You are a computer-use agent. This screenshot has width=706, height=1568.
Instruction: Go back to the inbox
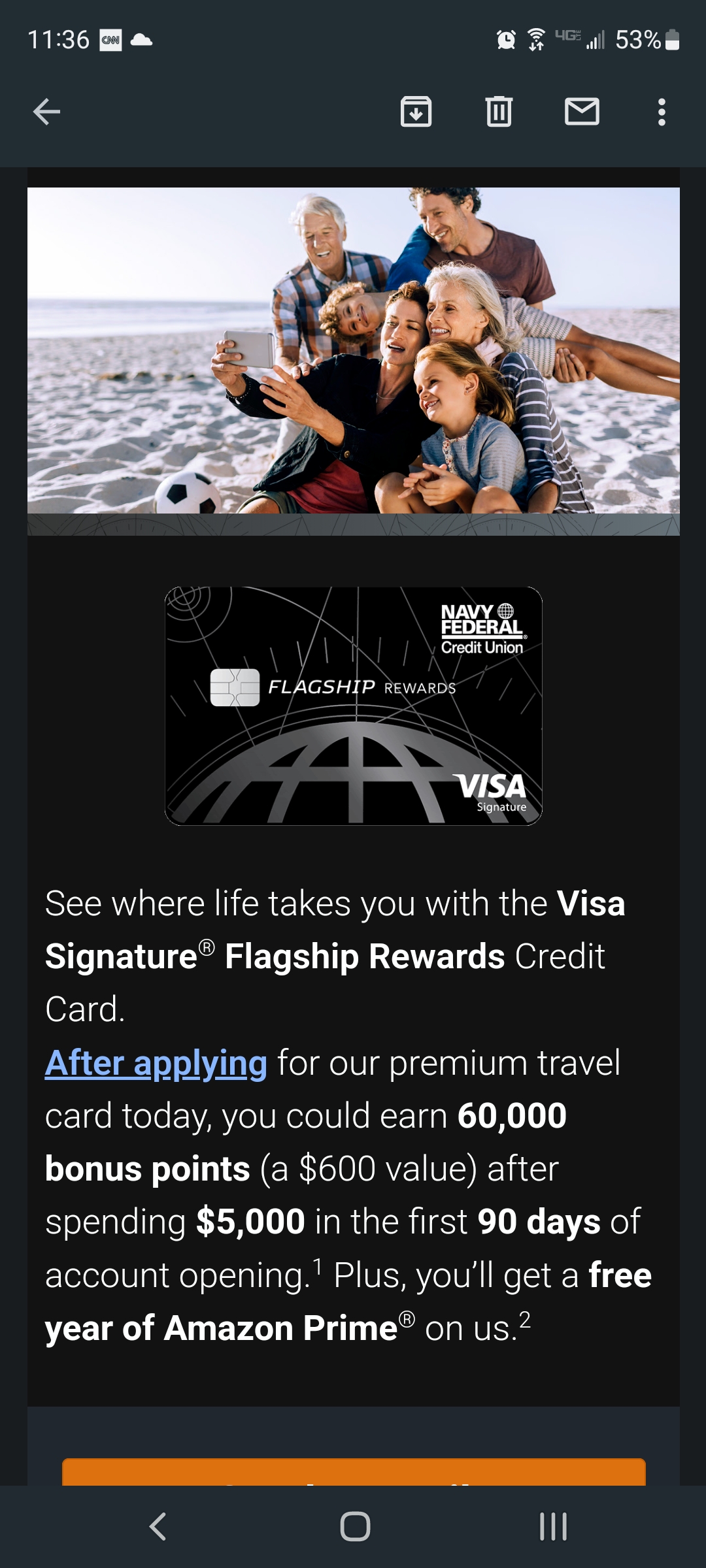46,112
